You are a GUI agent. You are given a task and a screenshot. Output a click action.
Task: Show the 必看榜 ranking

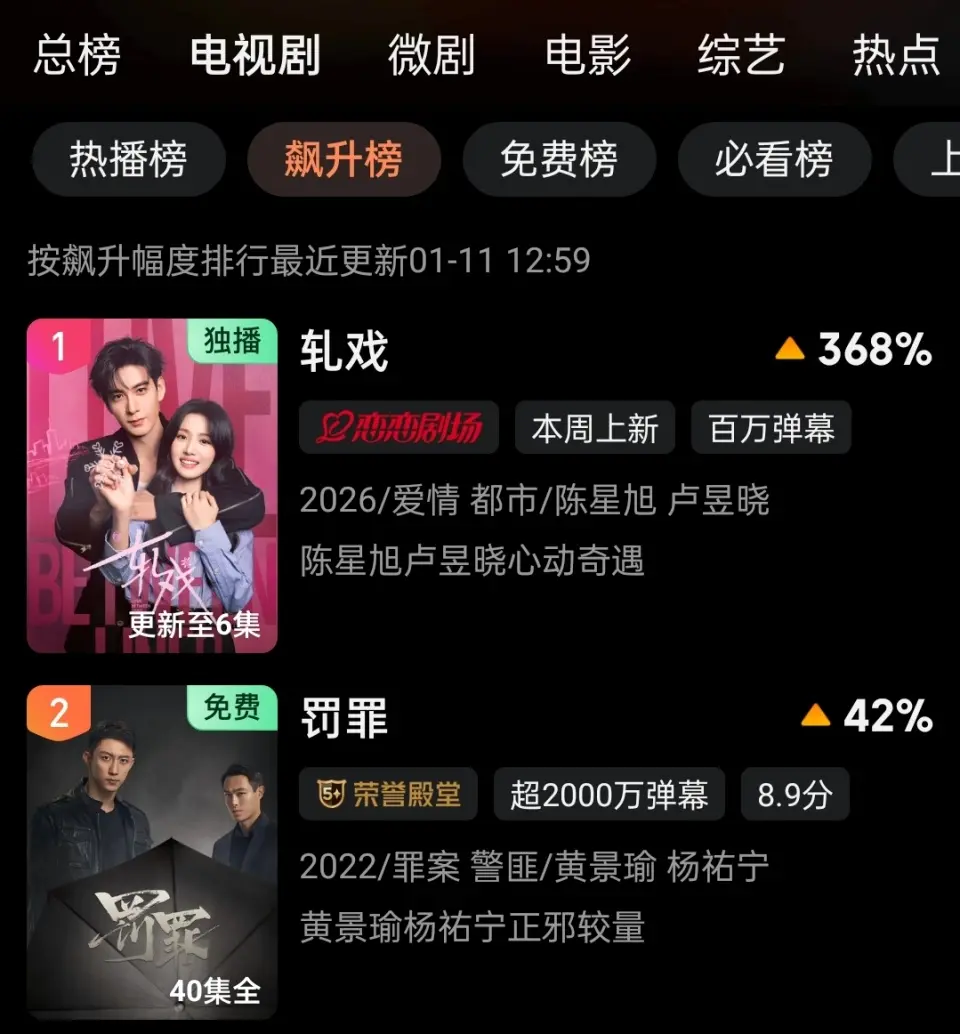pos(773,160)
